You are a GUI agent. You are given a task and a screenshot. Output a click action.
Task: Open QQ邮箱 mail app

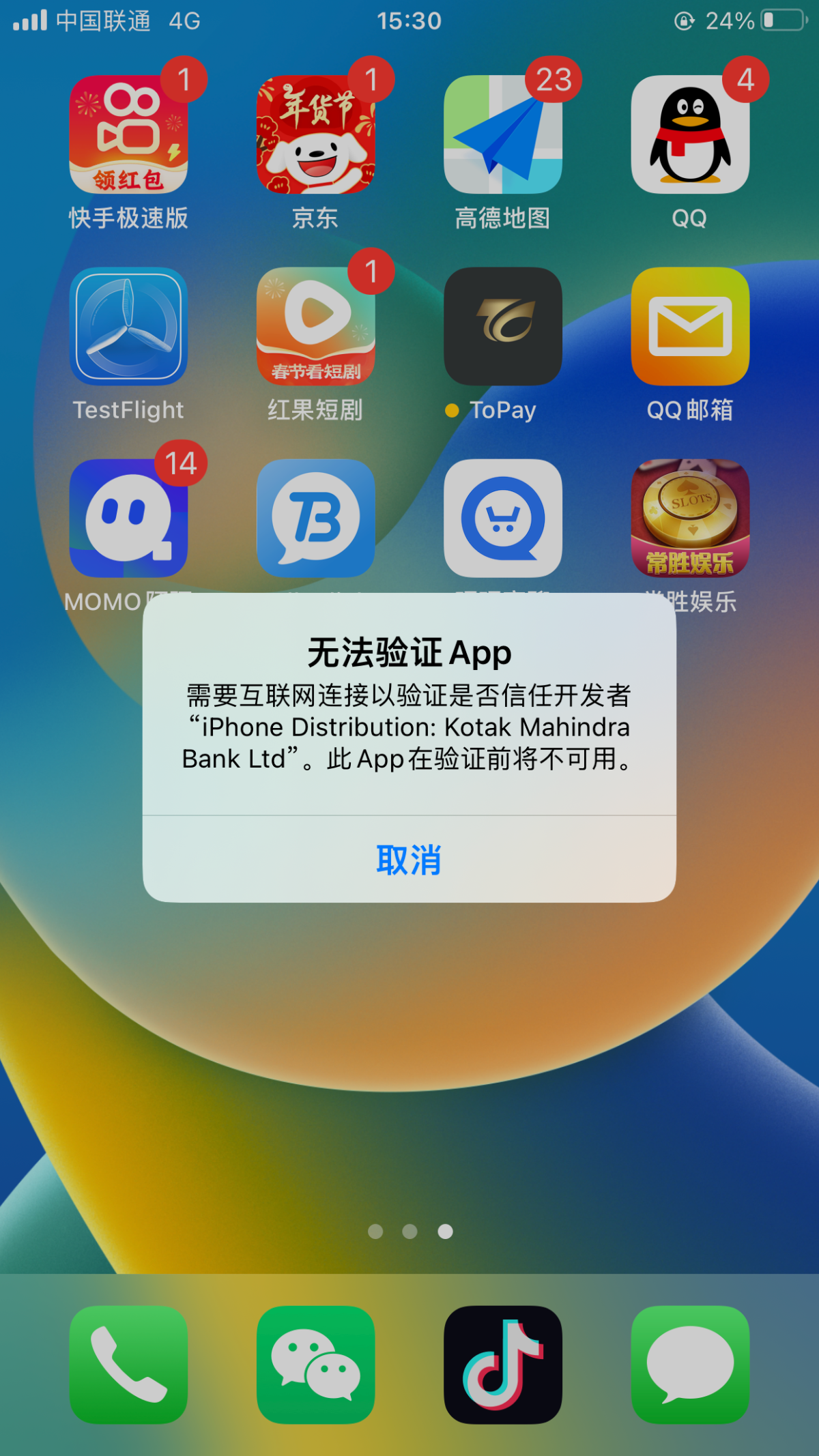[x=690, y=326]
